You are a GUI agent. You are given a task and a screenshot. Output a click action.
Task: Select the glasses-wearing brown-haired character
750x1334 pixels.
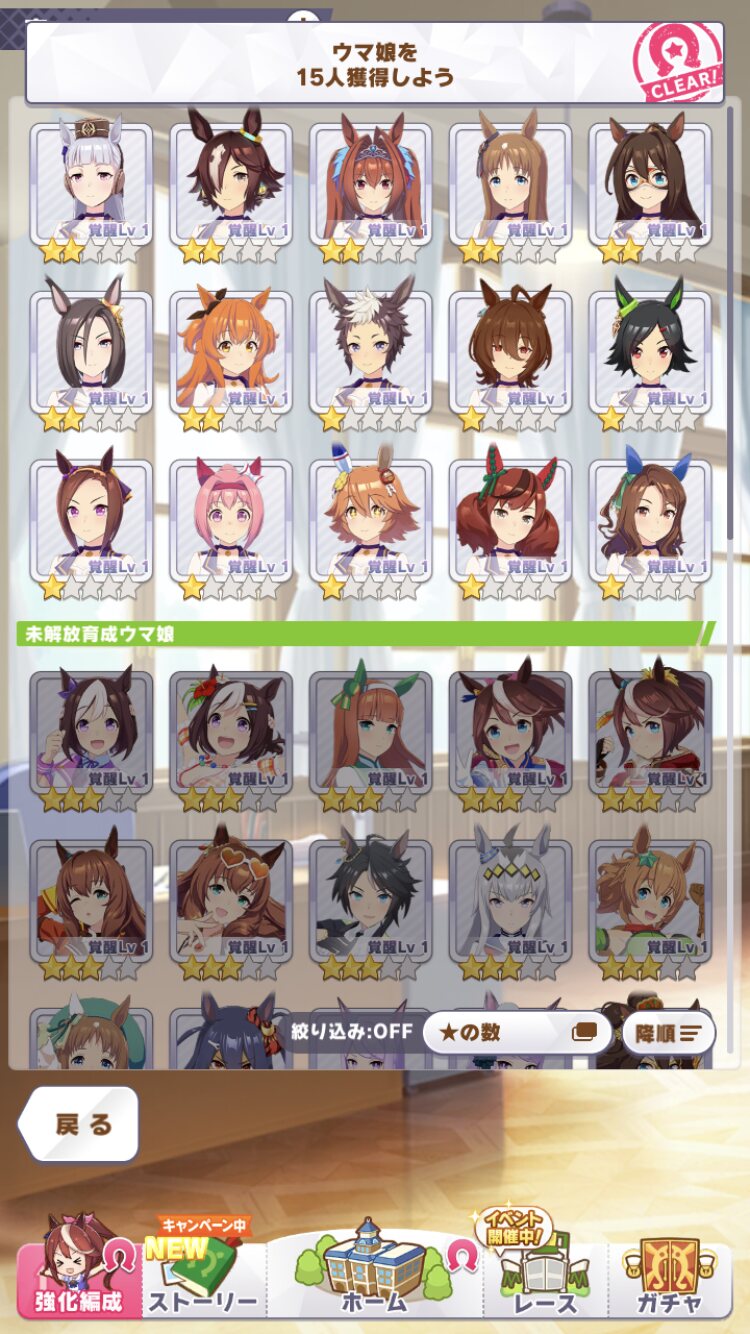coord(650,189)
